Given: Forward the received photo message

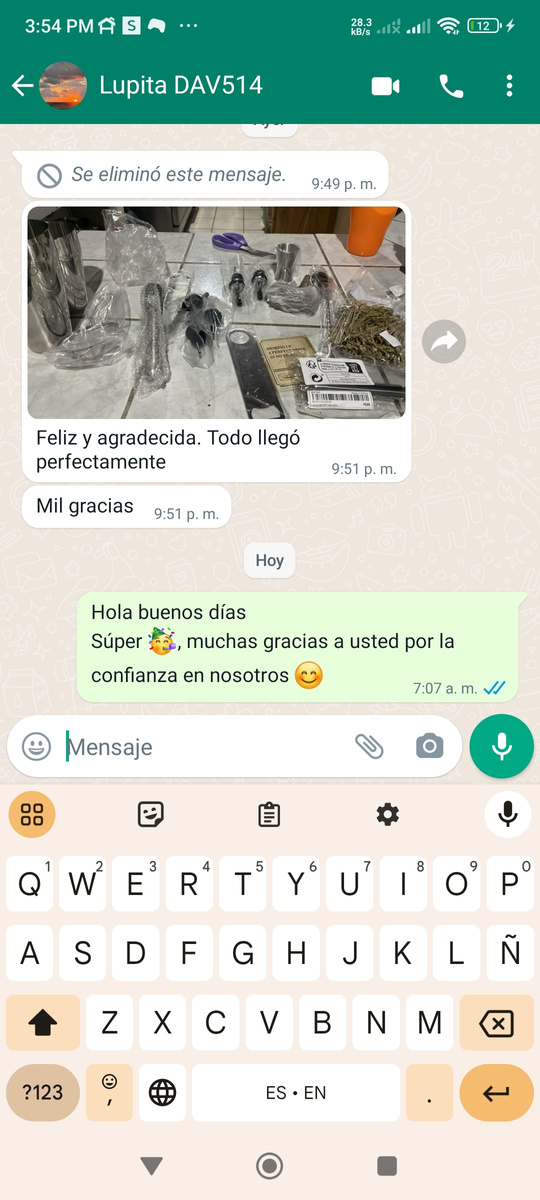Looking at the screenshot, I should point(443,342).
